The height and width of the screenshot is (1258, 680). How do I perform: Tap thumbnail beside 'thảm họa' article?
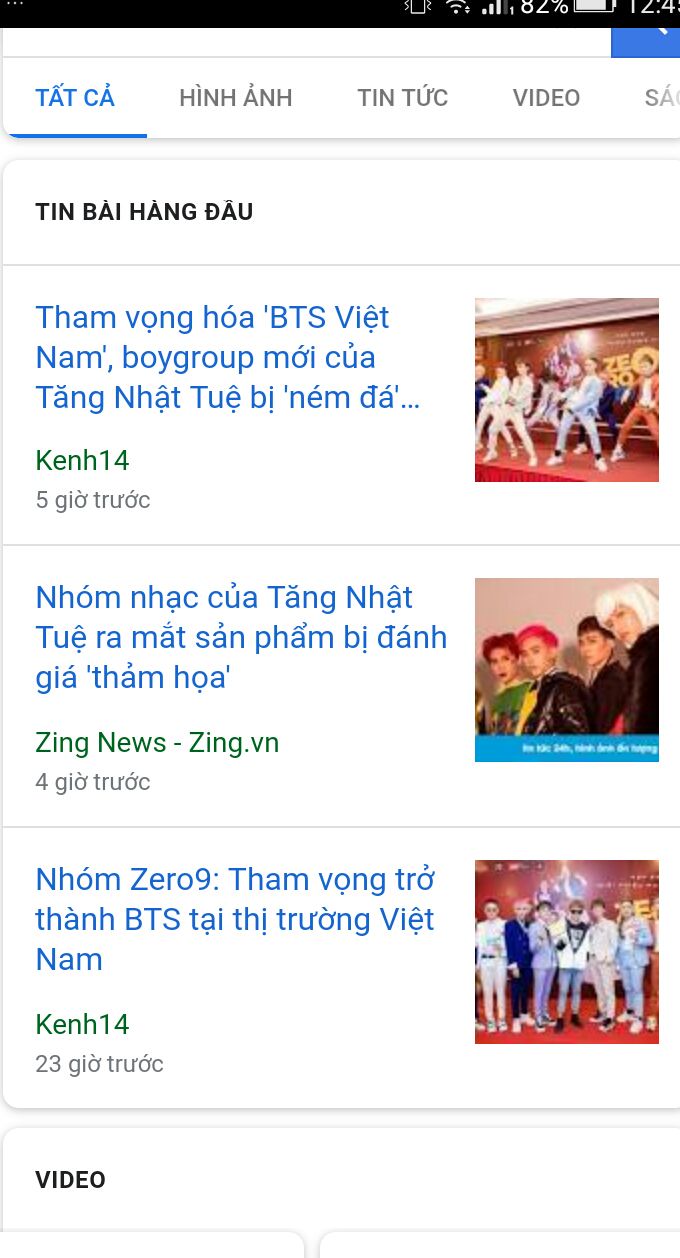point(567,670)
